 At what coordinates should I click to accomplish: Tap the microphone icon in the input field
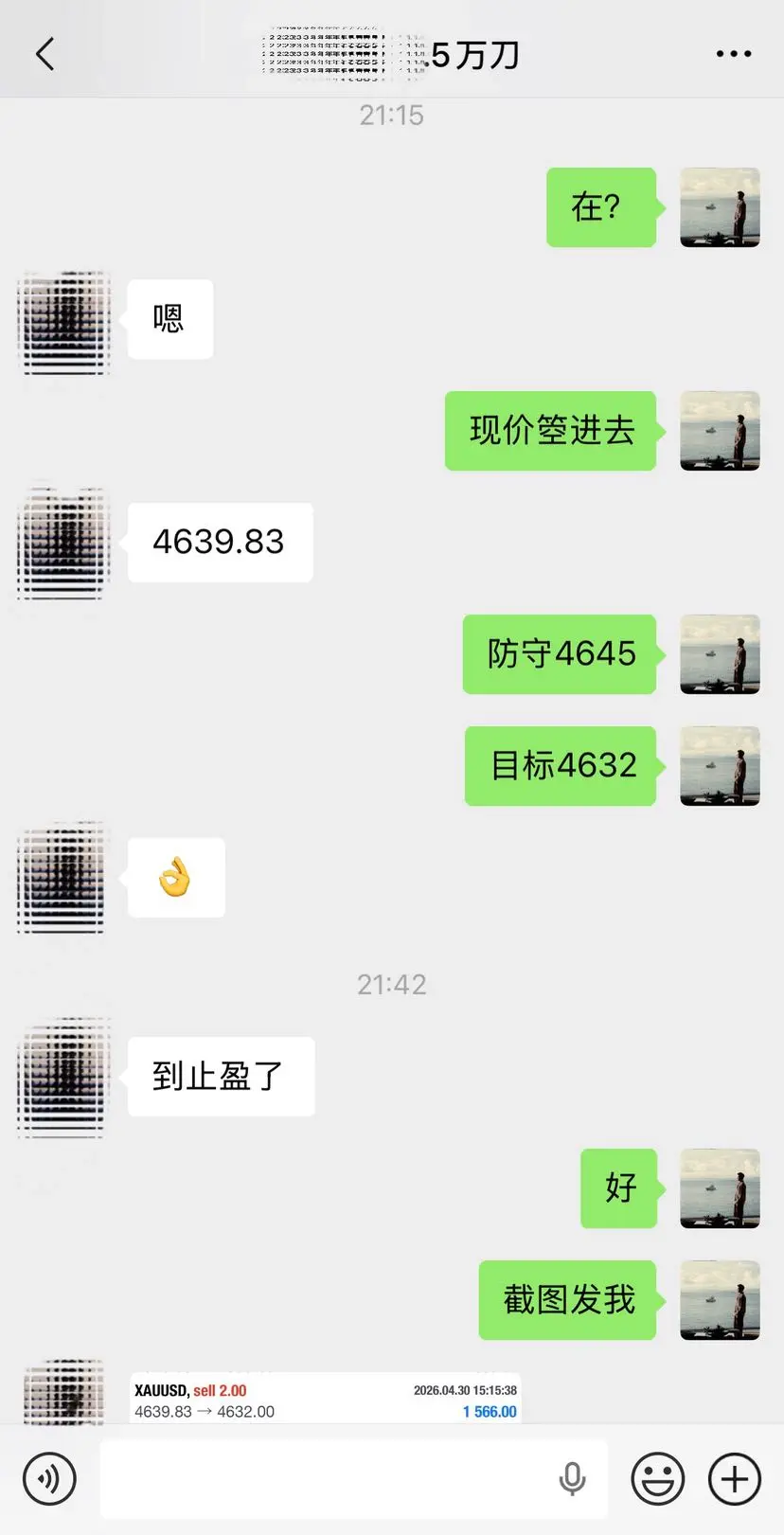[x=574, y=1478]
